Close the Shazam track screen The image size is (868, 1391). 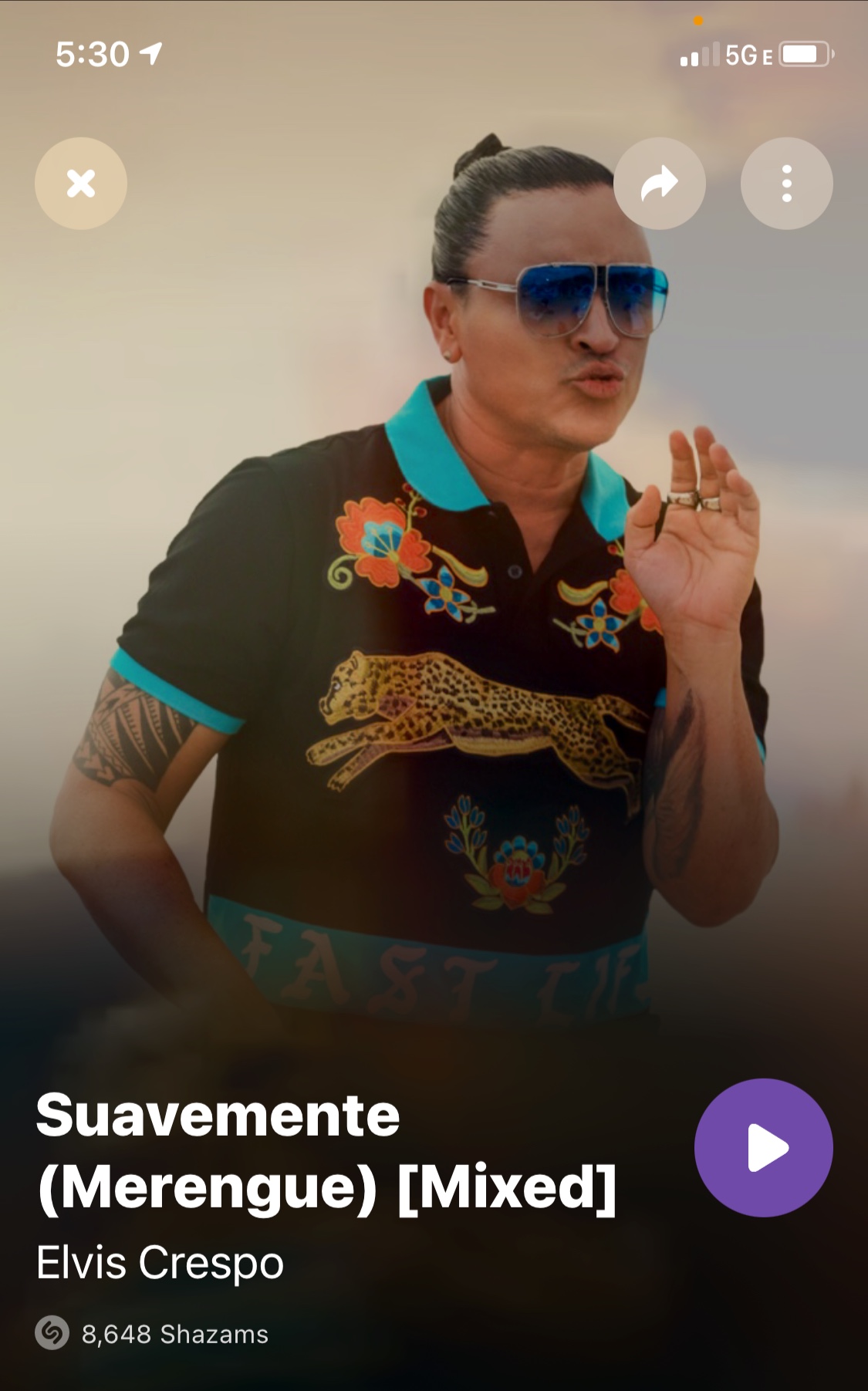81,184
